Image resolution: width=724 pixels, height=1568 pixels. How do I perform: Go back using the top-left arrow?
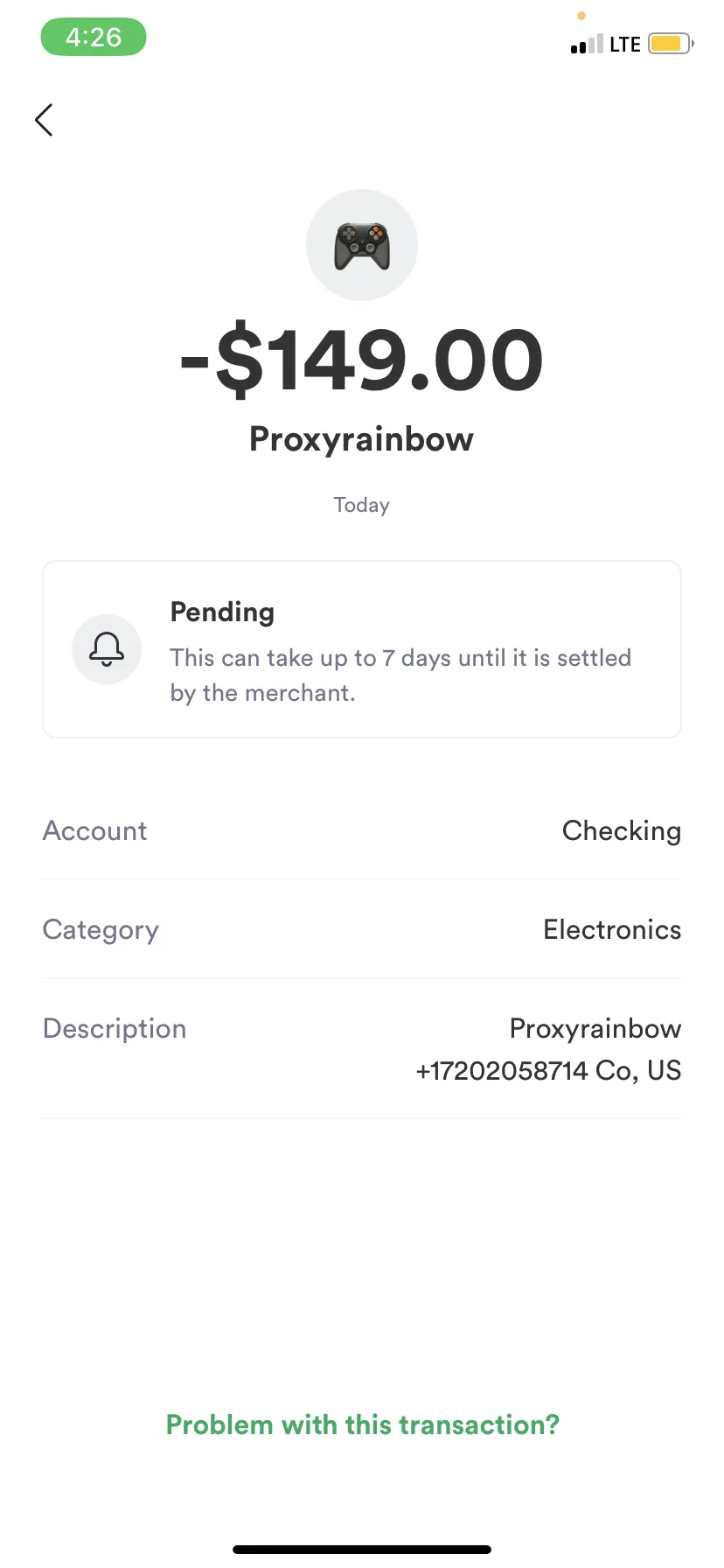pyautogui.click(x=44, y=120)
